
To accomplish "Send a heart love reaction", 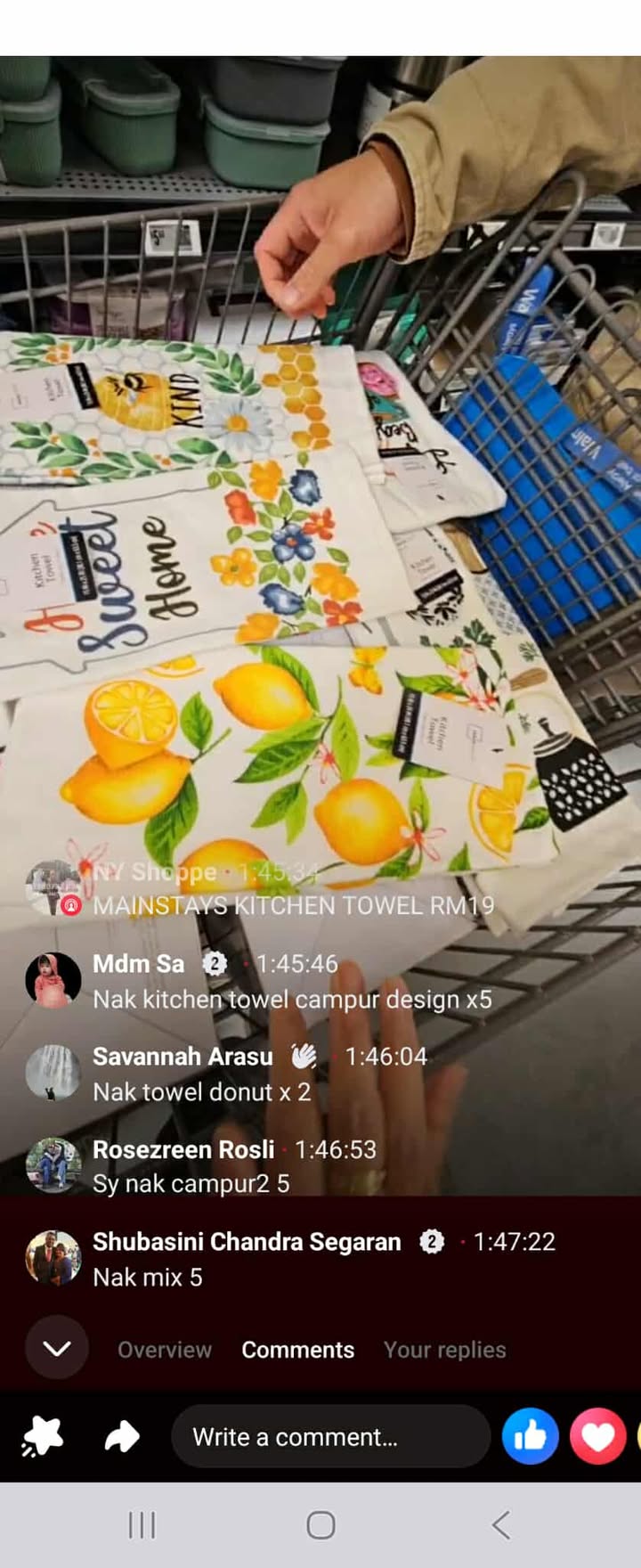I will (596, 1436).
